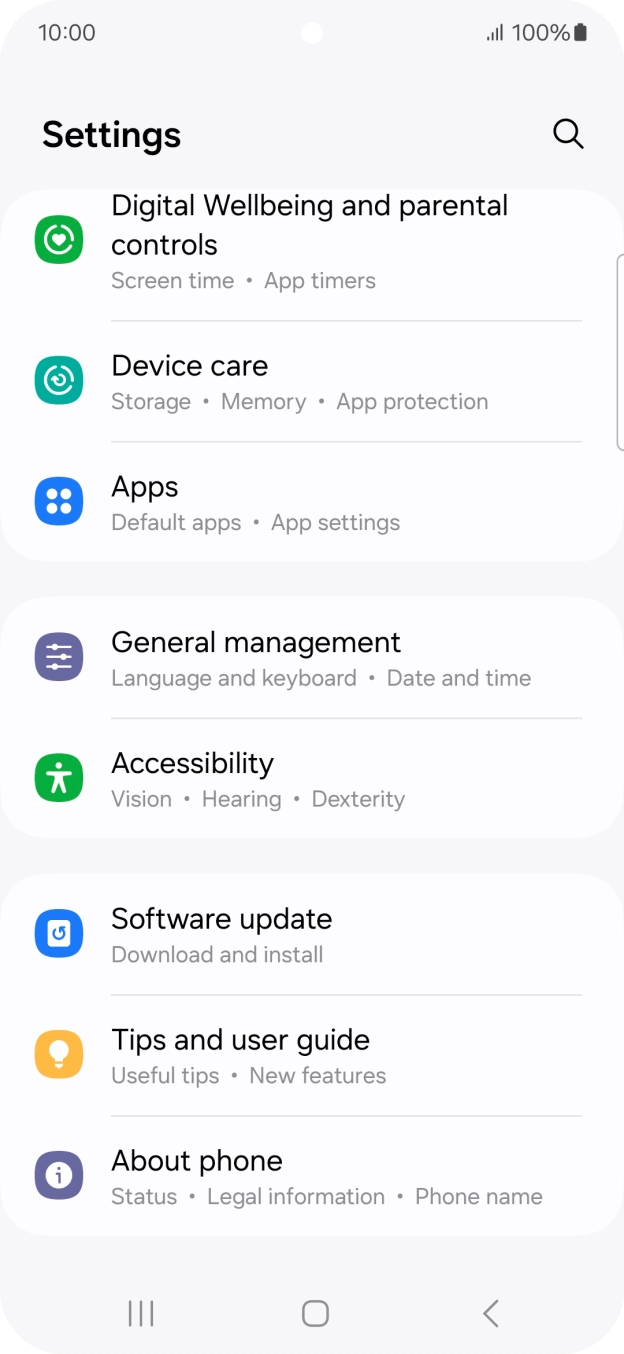Select the Accessibility row

[x=312, y=779]
